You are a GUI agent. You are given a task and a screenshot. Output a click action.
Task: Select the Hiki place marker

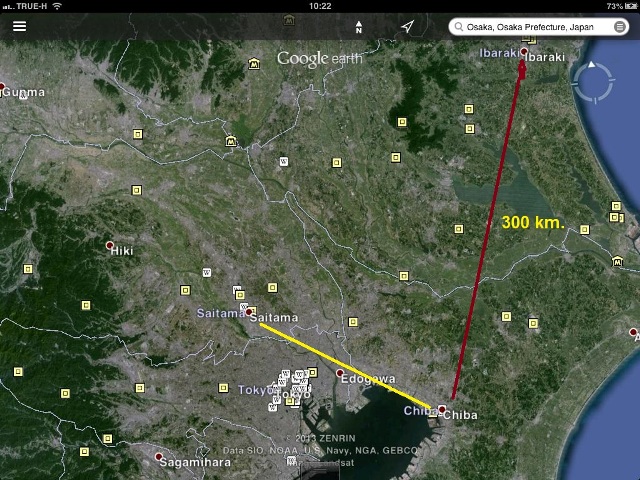110,245
